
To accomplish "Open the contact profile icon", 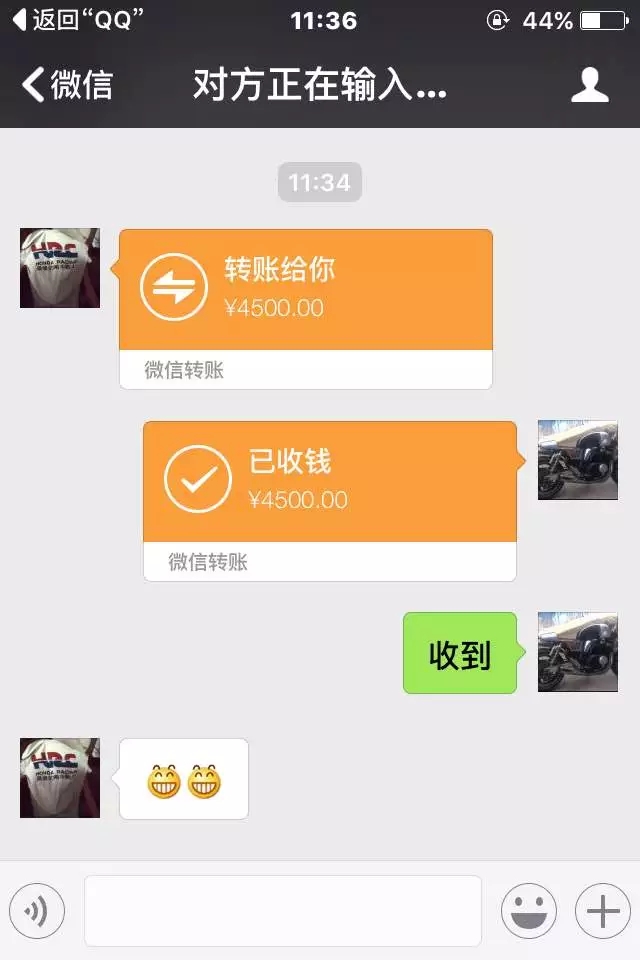I will pyautogui.click(x=589, y=86).
